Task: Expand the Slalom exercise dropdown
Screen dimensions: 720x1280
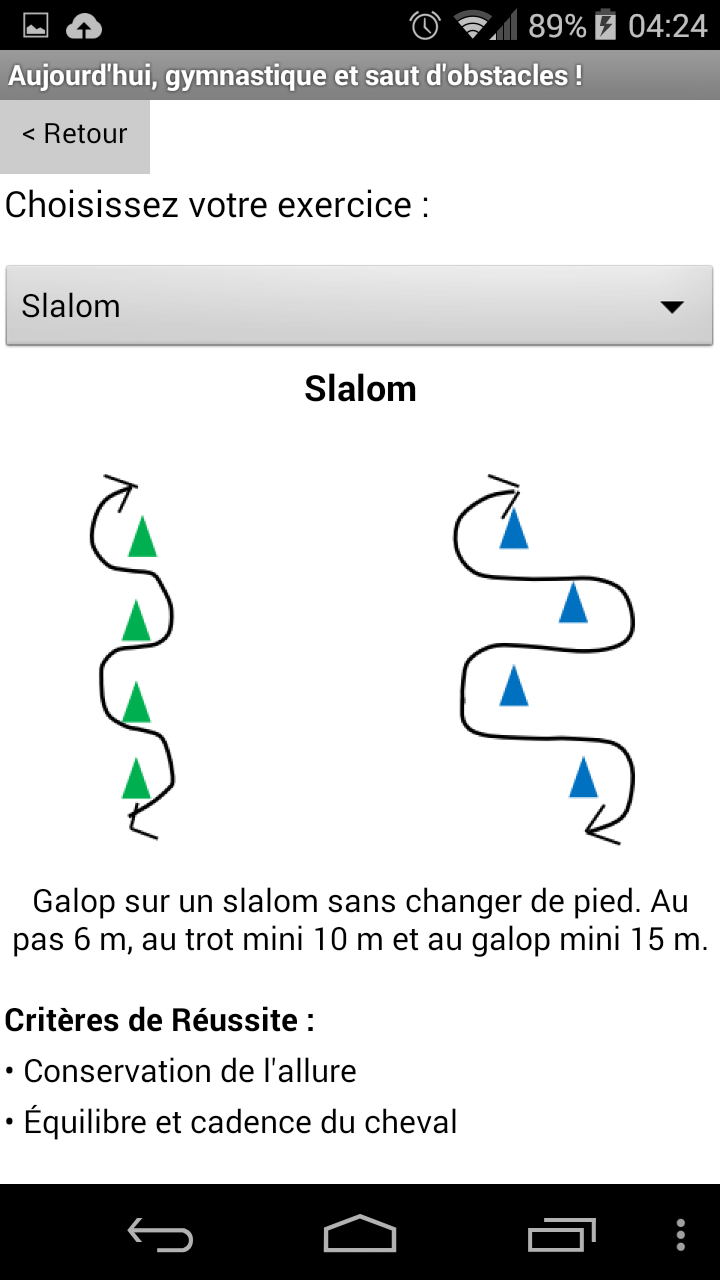Action: 359,306
